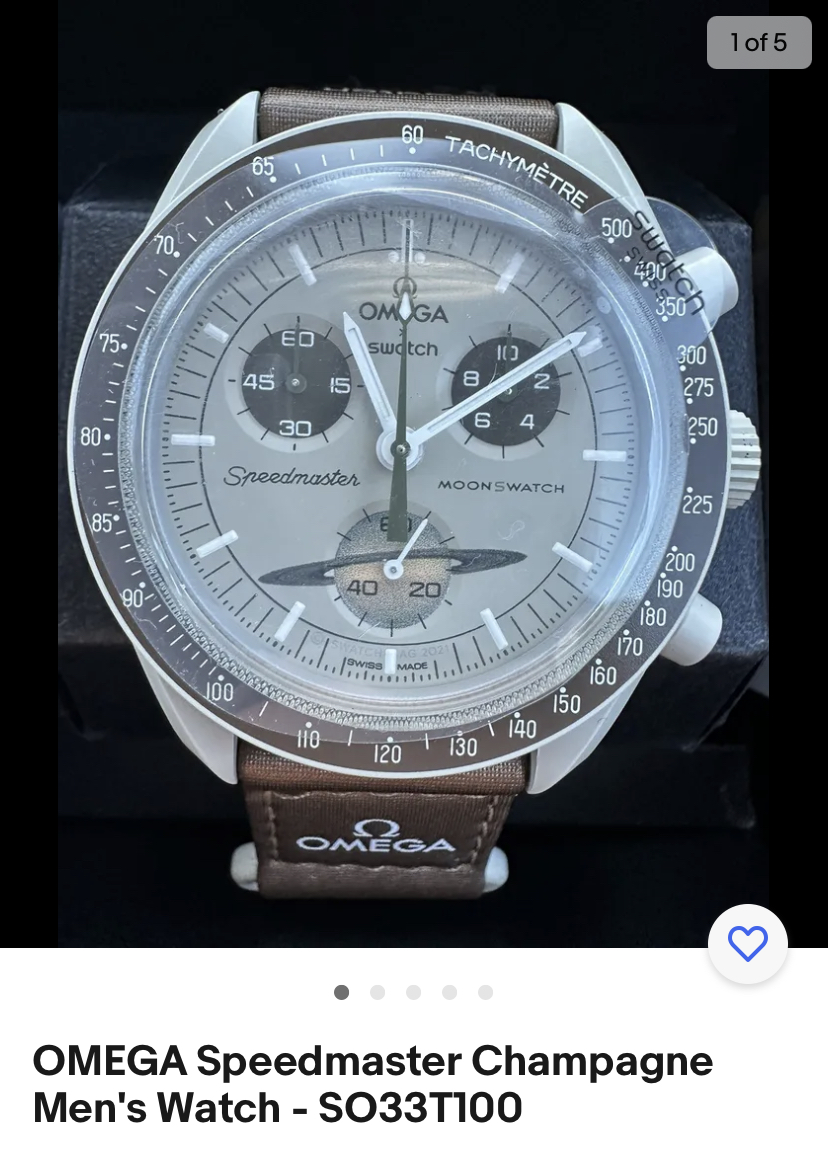Jump to the second photo using the page dots
The height and width of the screenshot is (1150, 828).
[377, 992]
